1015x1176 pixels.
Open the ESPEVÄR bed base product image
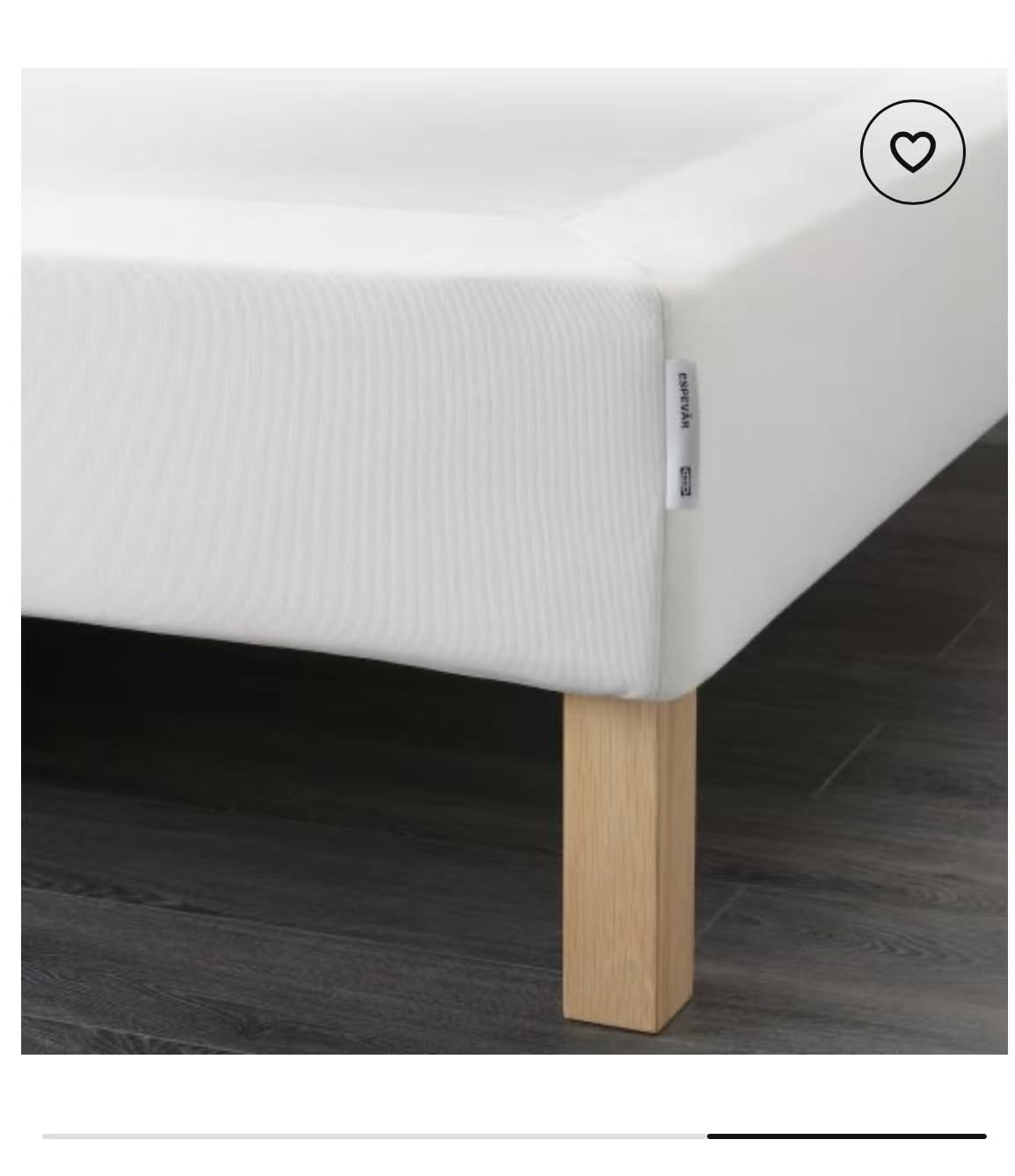[x=514, y=560]
